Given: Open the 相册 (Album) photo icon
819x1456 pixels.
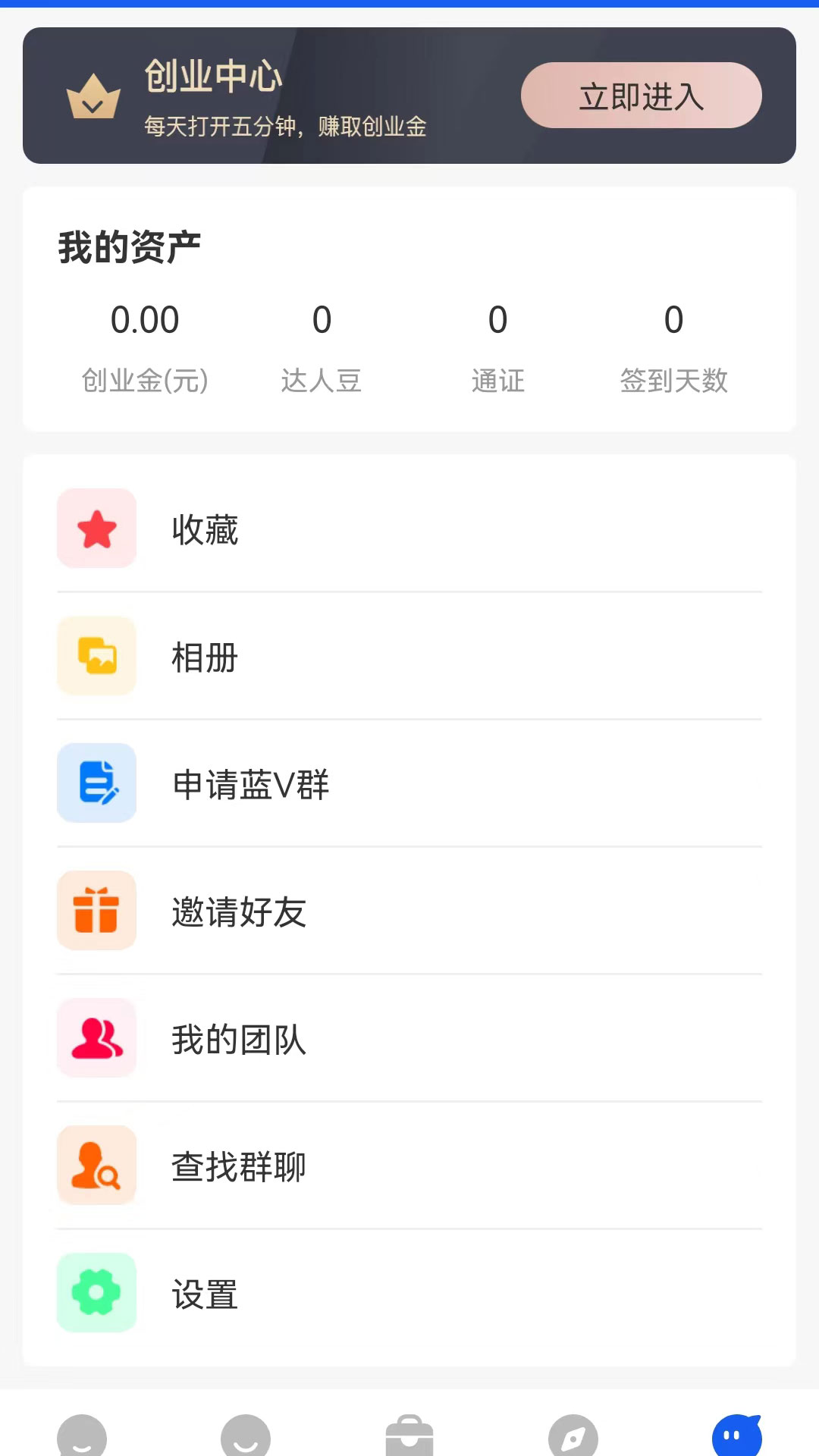Looking at the screenshot, I should coord(96,656).
